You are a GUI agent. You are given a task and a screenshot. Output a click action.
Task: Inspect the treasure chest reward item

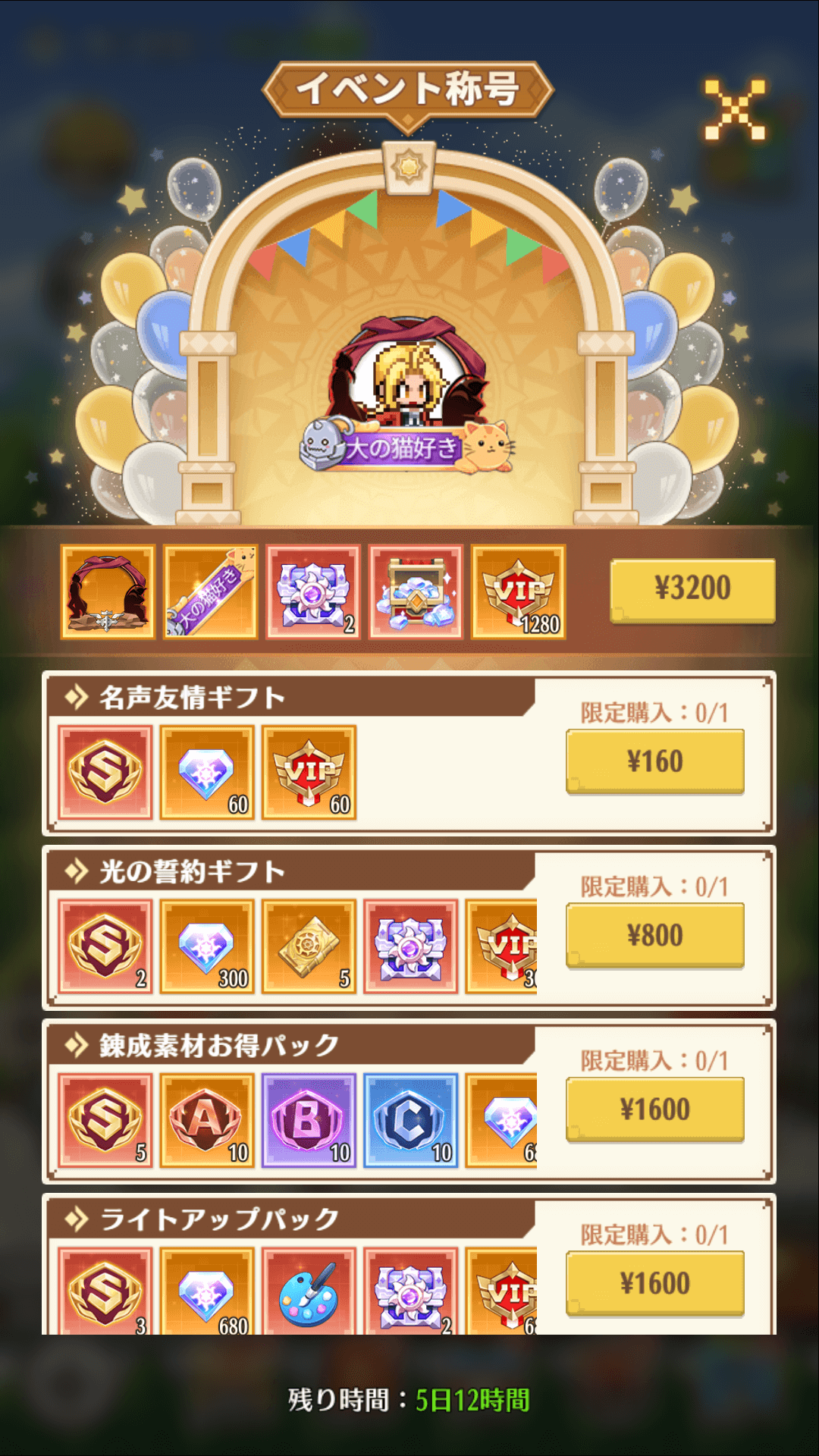click(x=416, y=591)
